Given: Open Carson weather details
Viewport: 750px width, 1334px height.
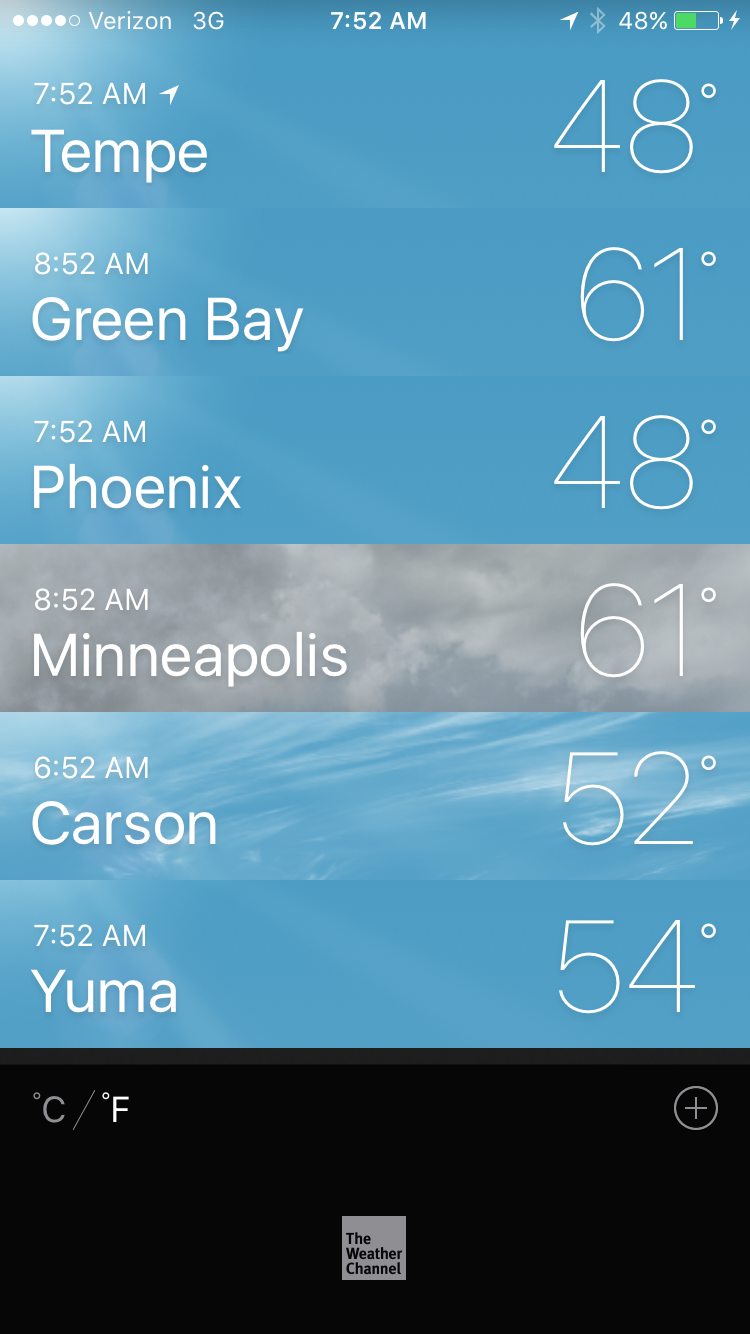Looking at the screenshot, I should click(x=375, y=797).
